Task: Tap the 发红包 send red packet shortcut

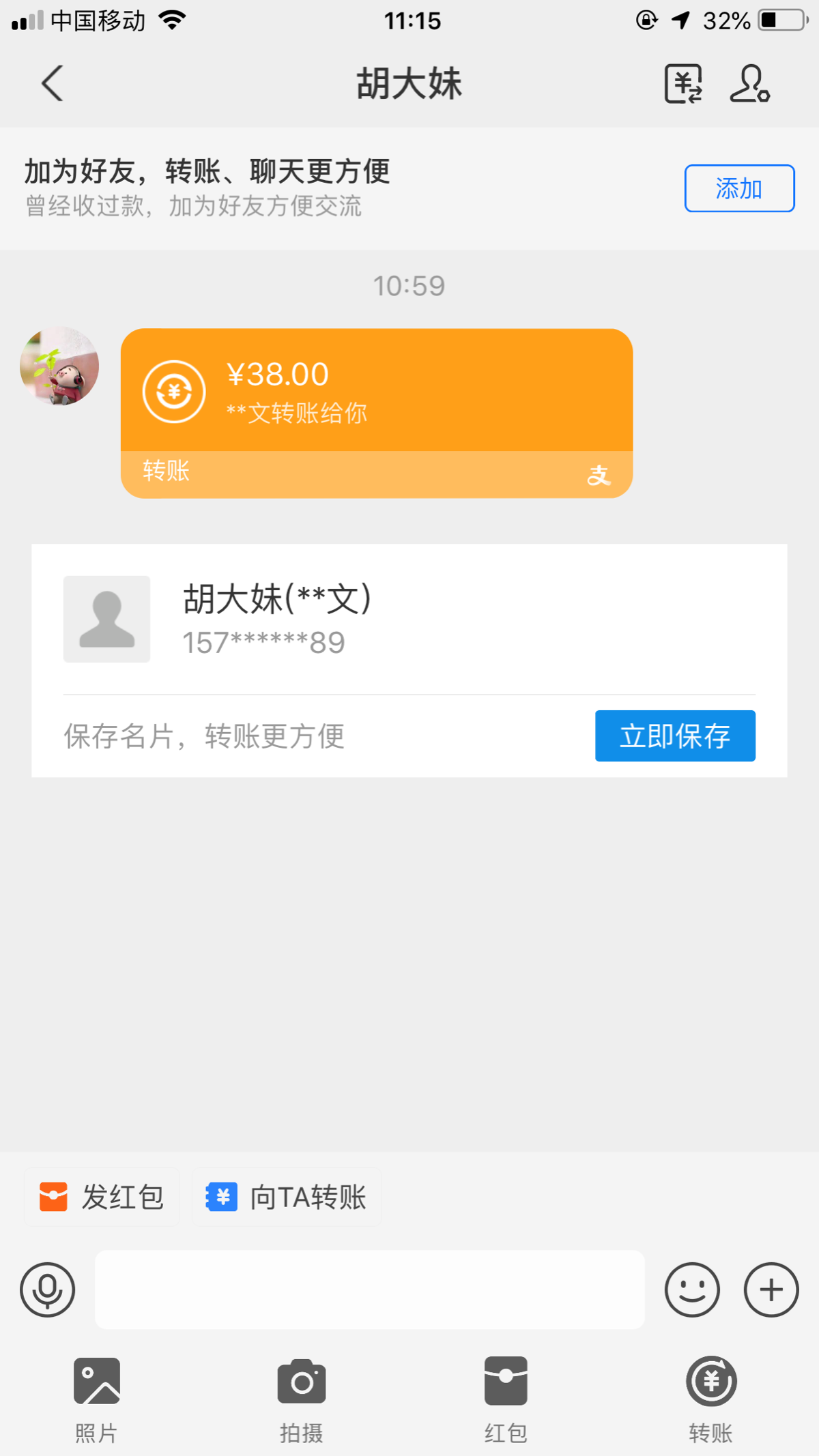Action: click(x=102, y=1196)
